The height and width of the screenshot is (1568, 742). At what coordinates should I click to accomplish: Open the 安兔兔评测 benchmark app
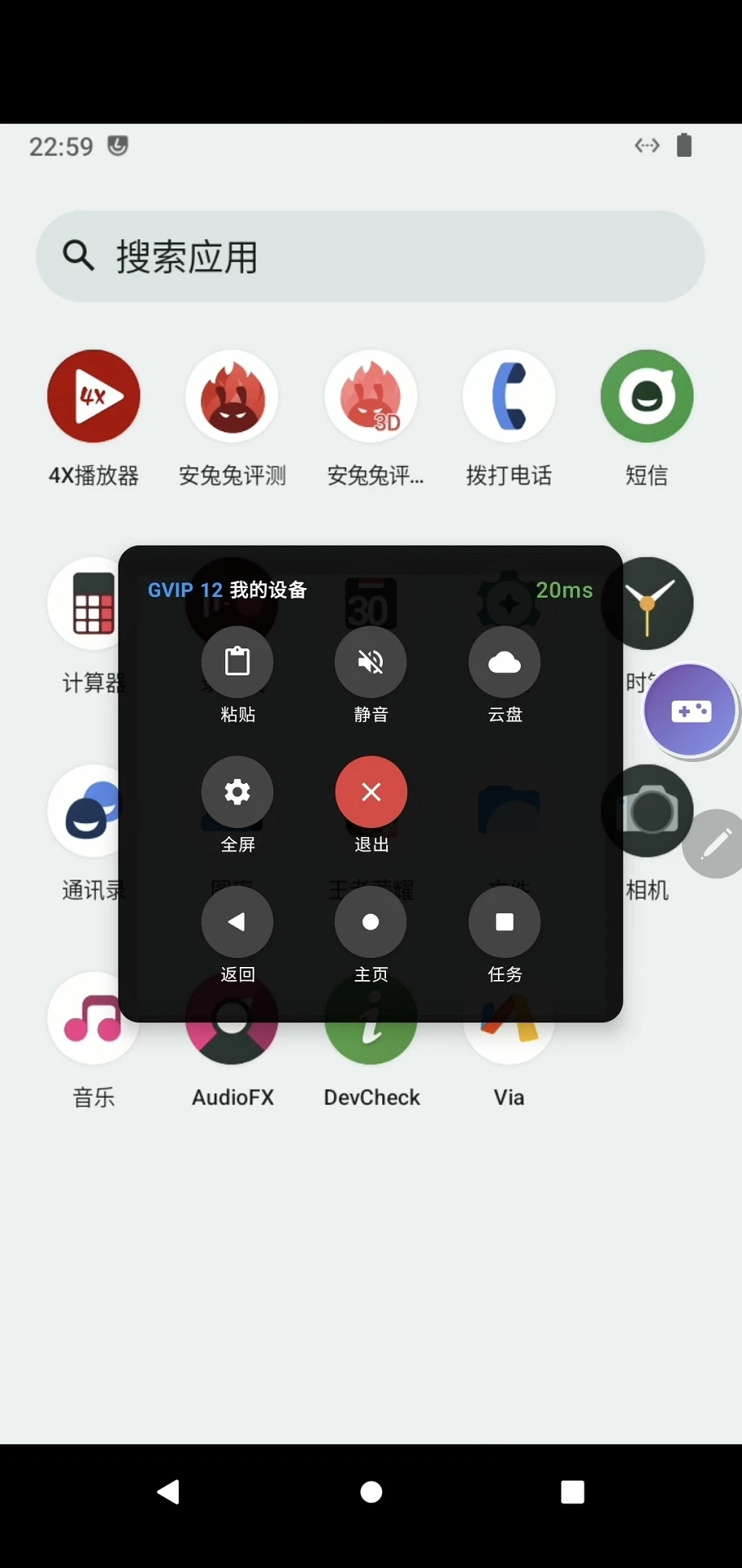232,396
